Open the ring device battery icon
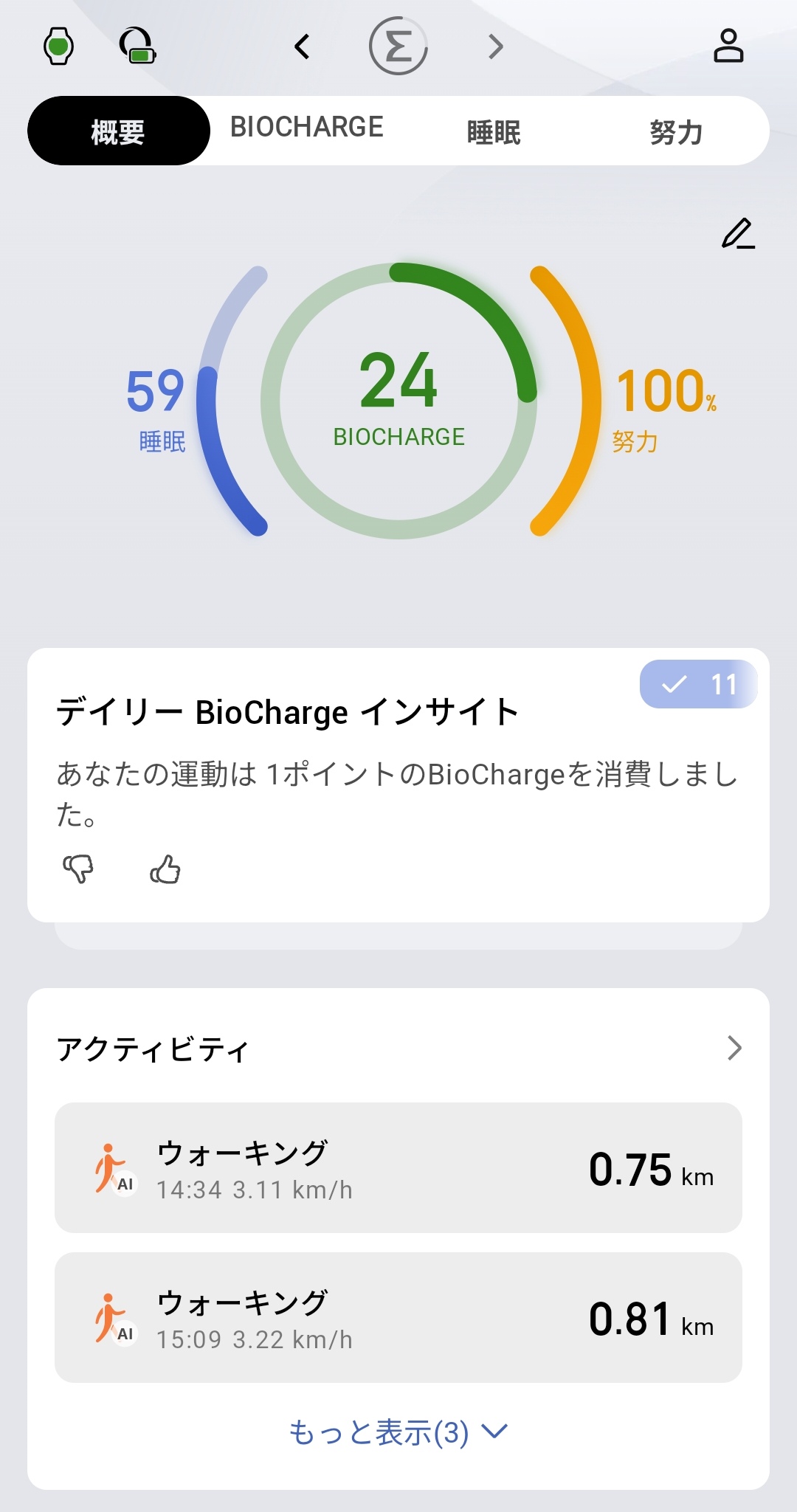This screenshot has height=1512, width=797. pos(138,46)
